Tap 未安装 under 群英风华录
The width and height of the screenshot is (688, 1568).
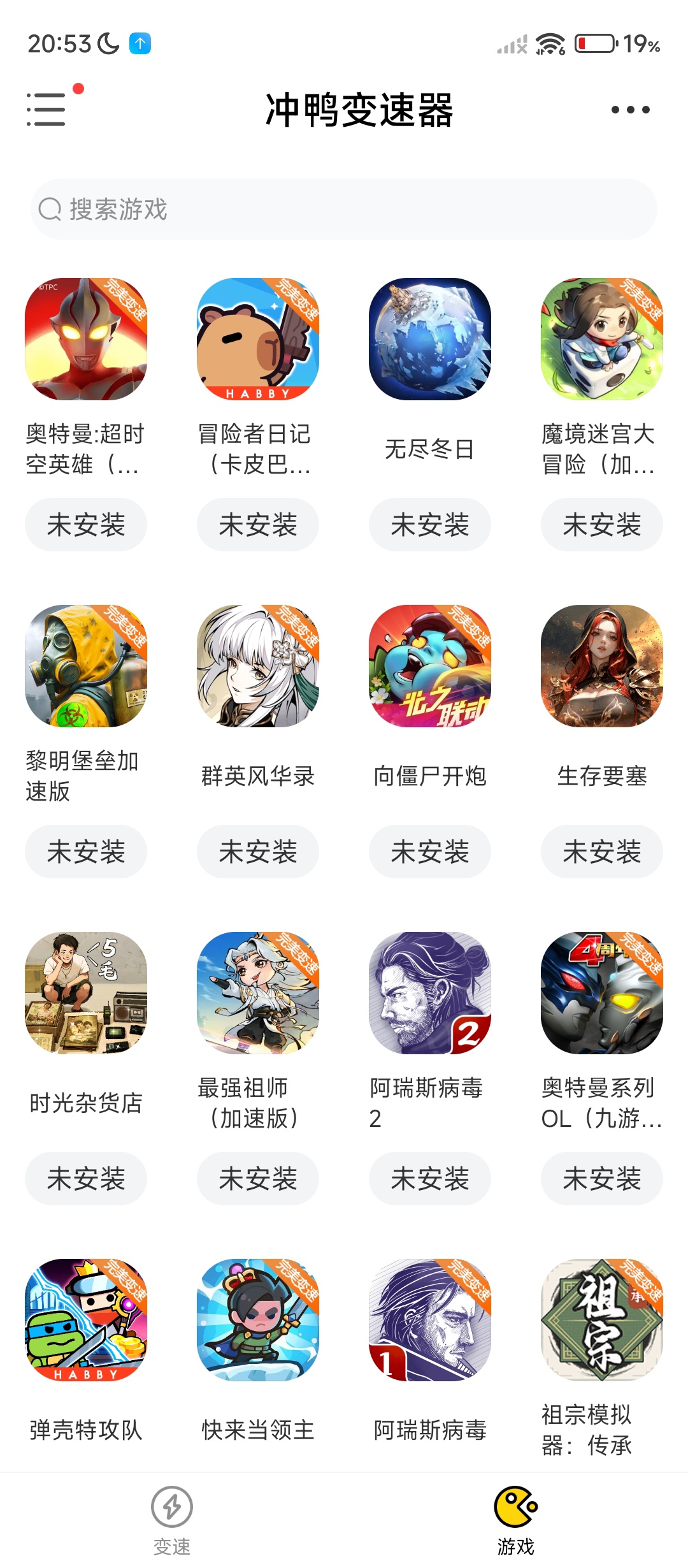[x=258, y=852]
